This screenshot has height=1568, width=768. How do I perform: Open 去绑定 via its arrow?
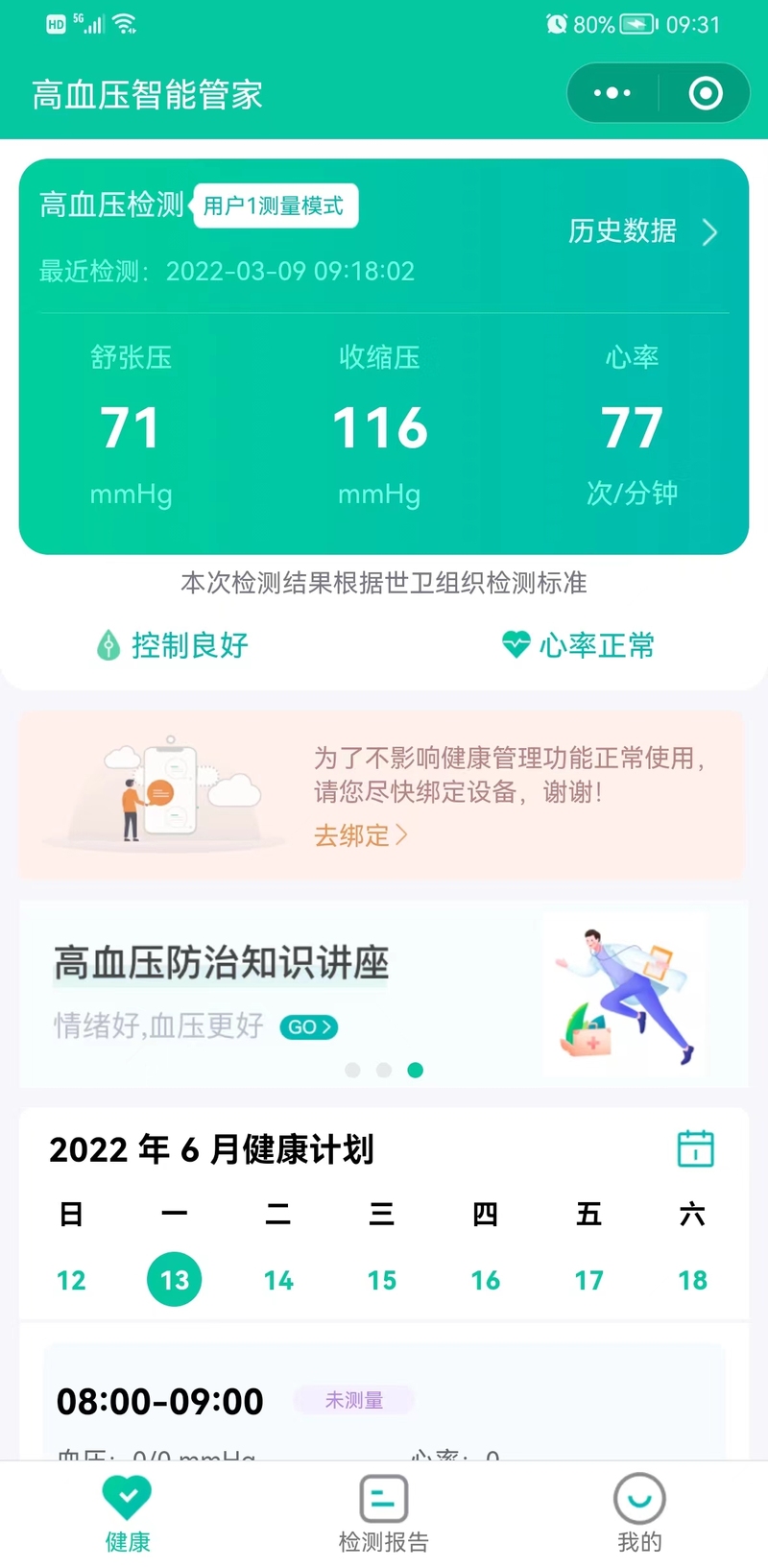click(x=401, y=835)
